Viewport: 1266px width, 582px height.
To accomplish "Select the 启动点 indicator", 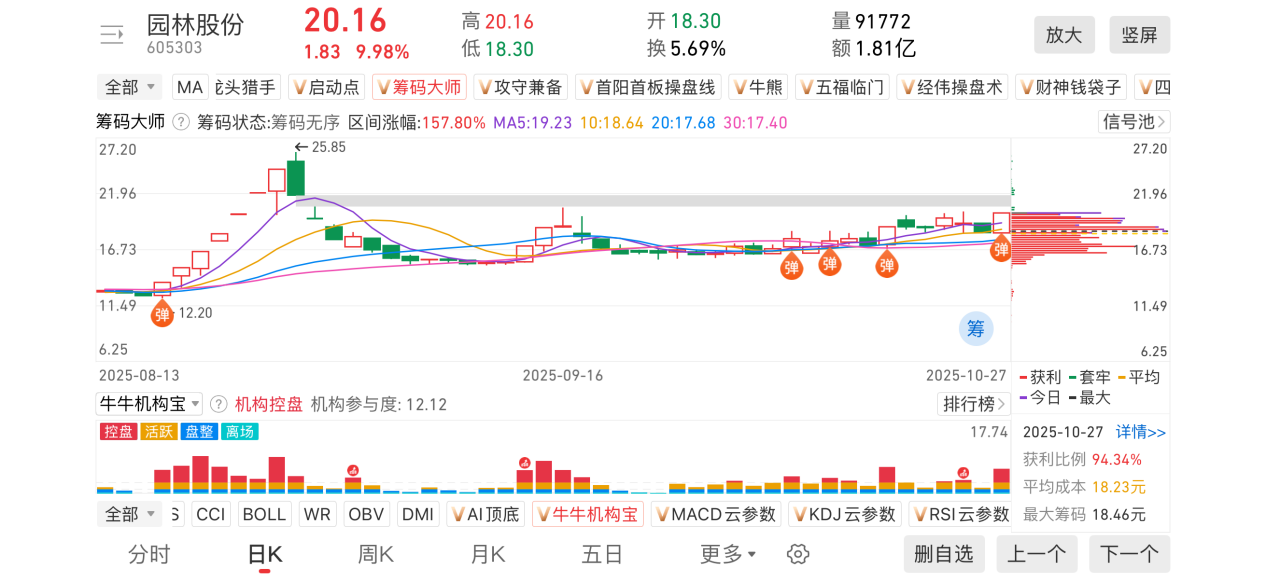I will 325,87.
